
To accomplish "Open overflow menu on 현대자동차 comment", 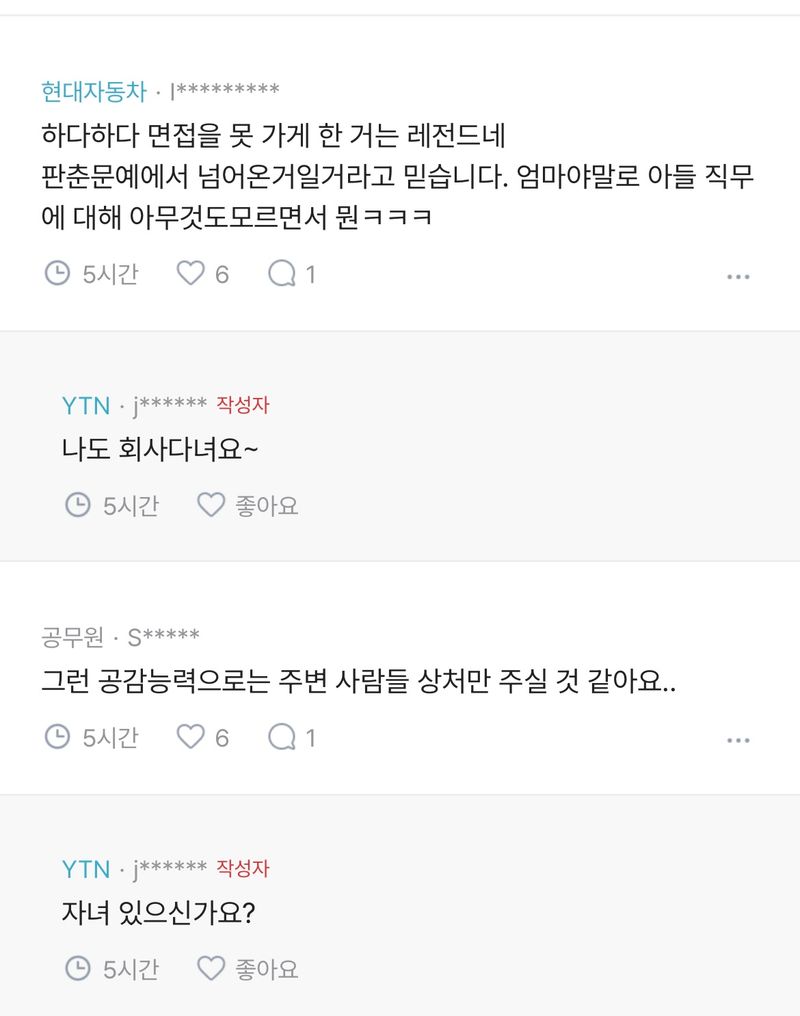I will coord(738,276).
